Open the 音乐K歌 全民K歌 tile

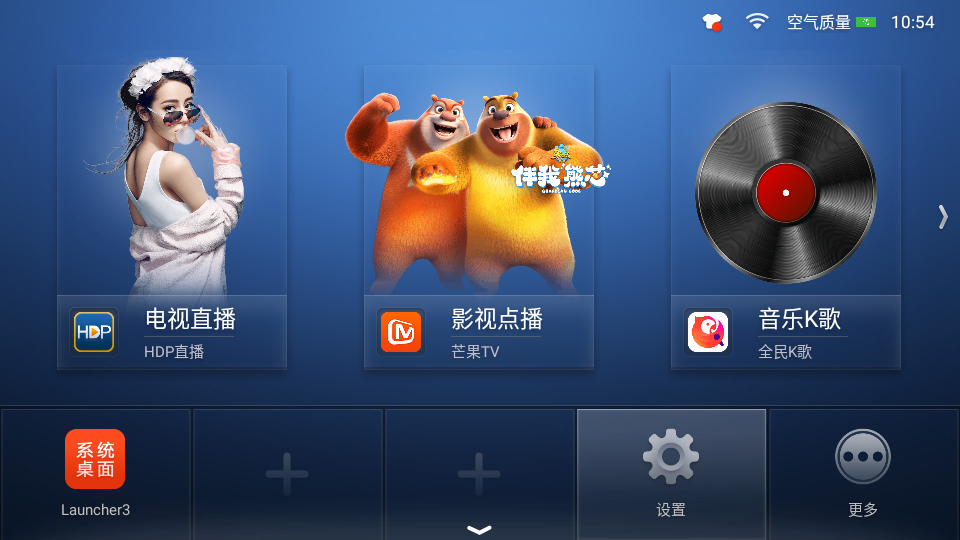pyautogui.click(x=785, y=218)
